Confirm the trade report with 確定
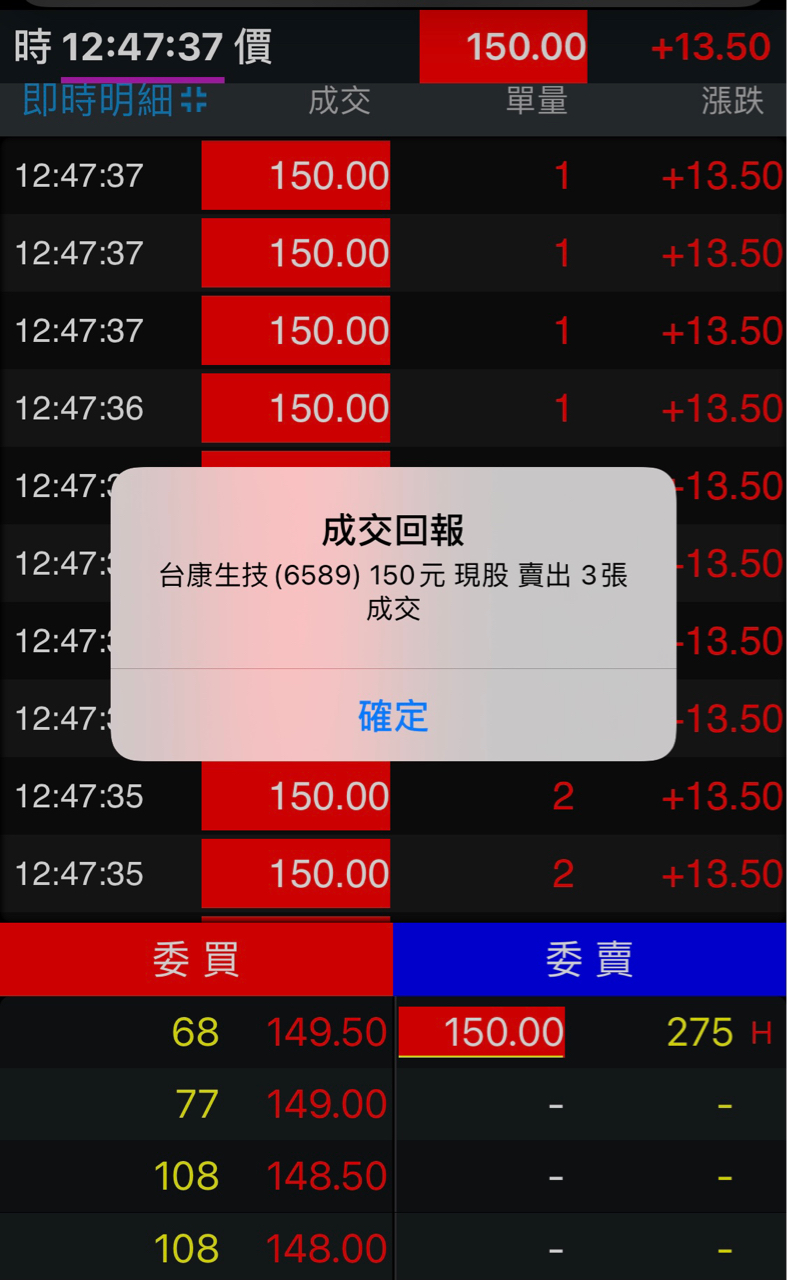Image resolution: width=787 pixels, height=1280 pixels. point(393,716)
